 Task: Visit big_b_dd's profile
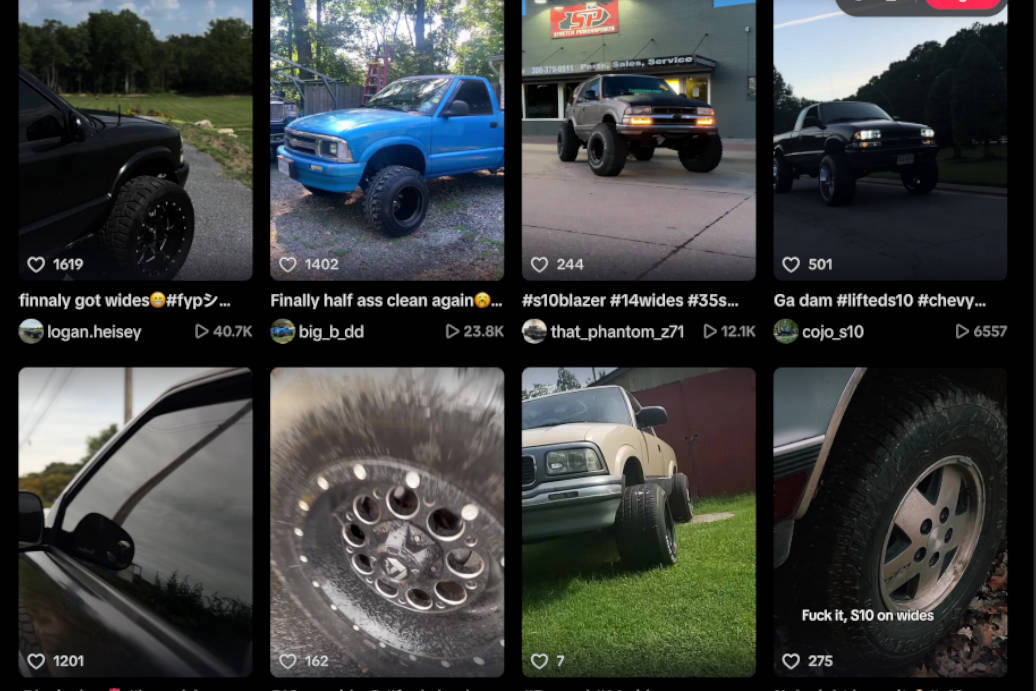(x=330, y=332)
